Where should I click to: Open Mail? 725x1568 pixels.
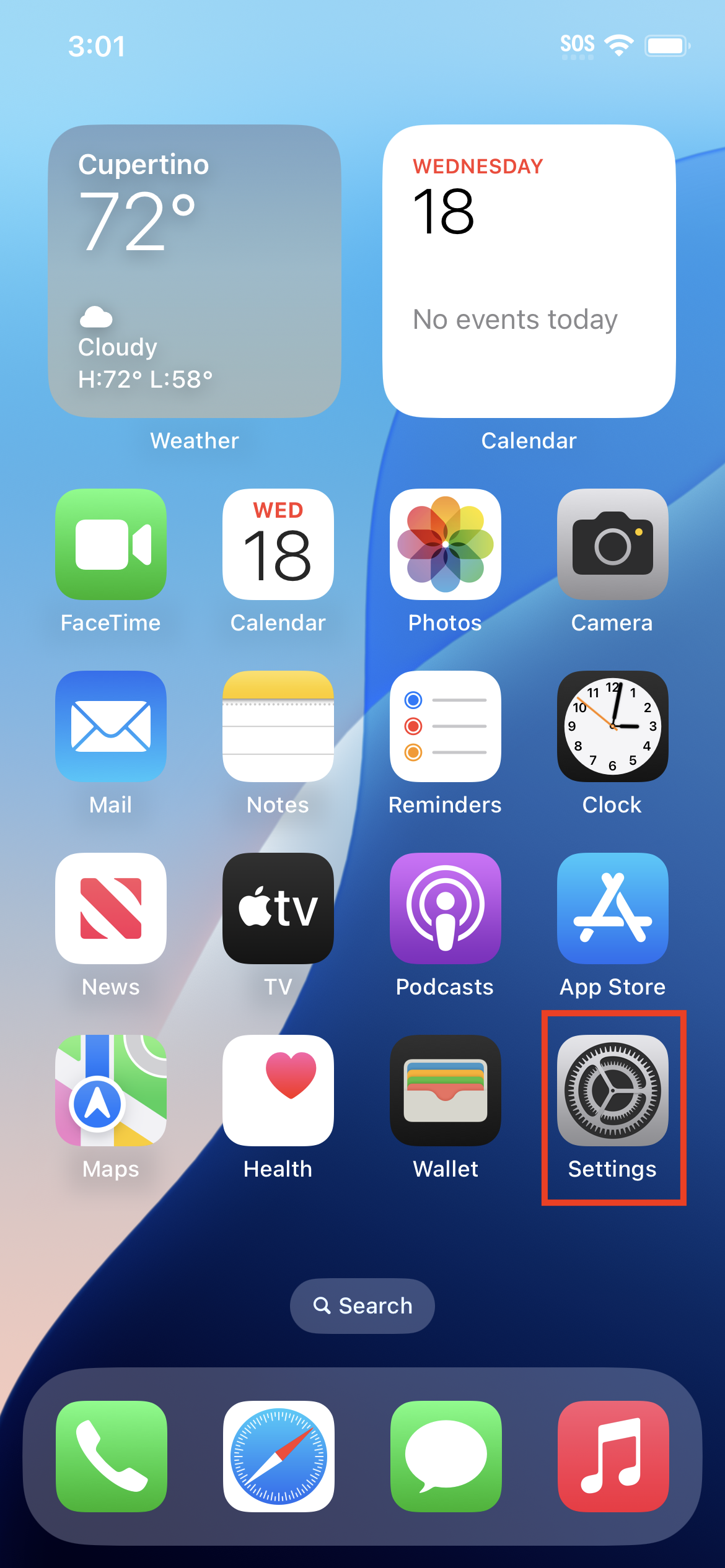pos(111,726)
